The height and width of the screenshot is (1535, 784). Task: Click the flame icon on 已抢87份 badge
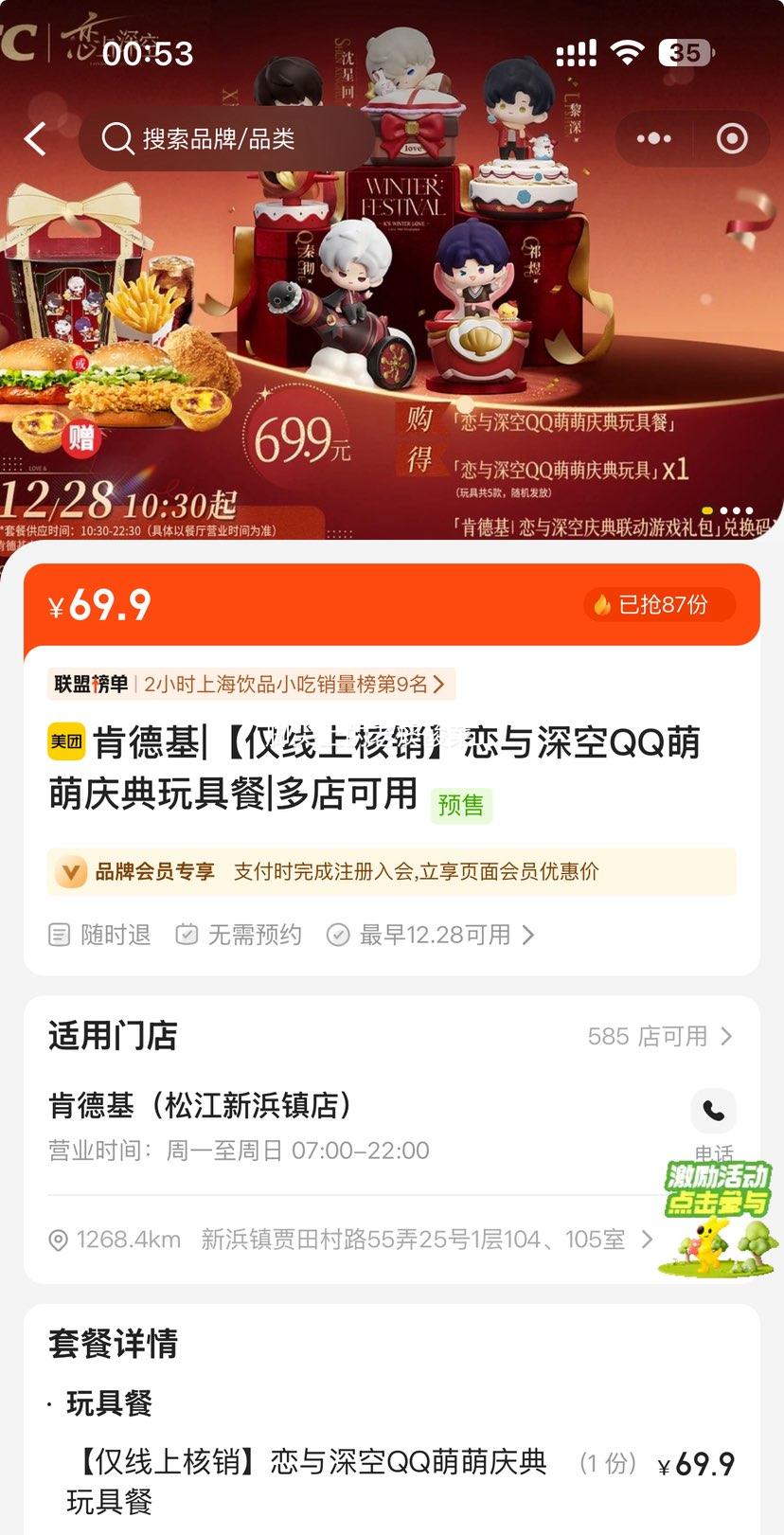coord(602,604)
